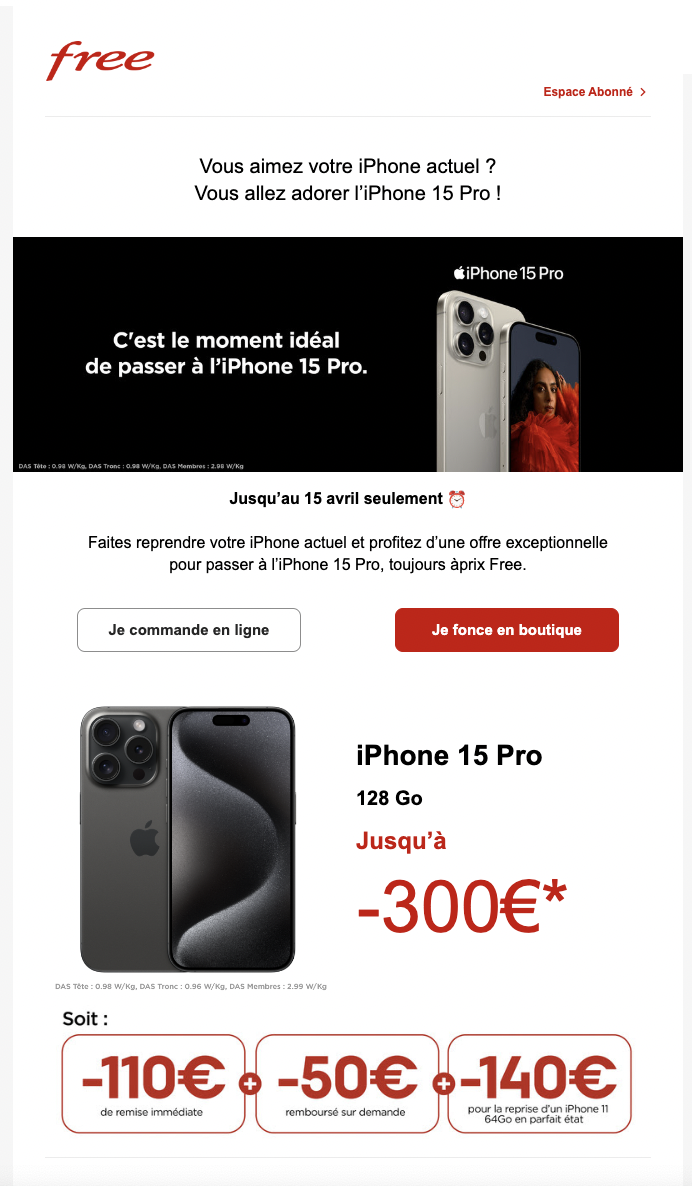The width and height of the screenshot is (692, 1186).
Task: Tap the Je commande en ligne button
Action: tap(189, 630)
